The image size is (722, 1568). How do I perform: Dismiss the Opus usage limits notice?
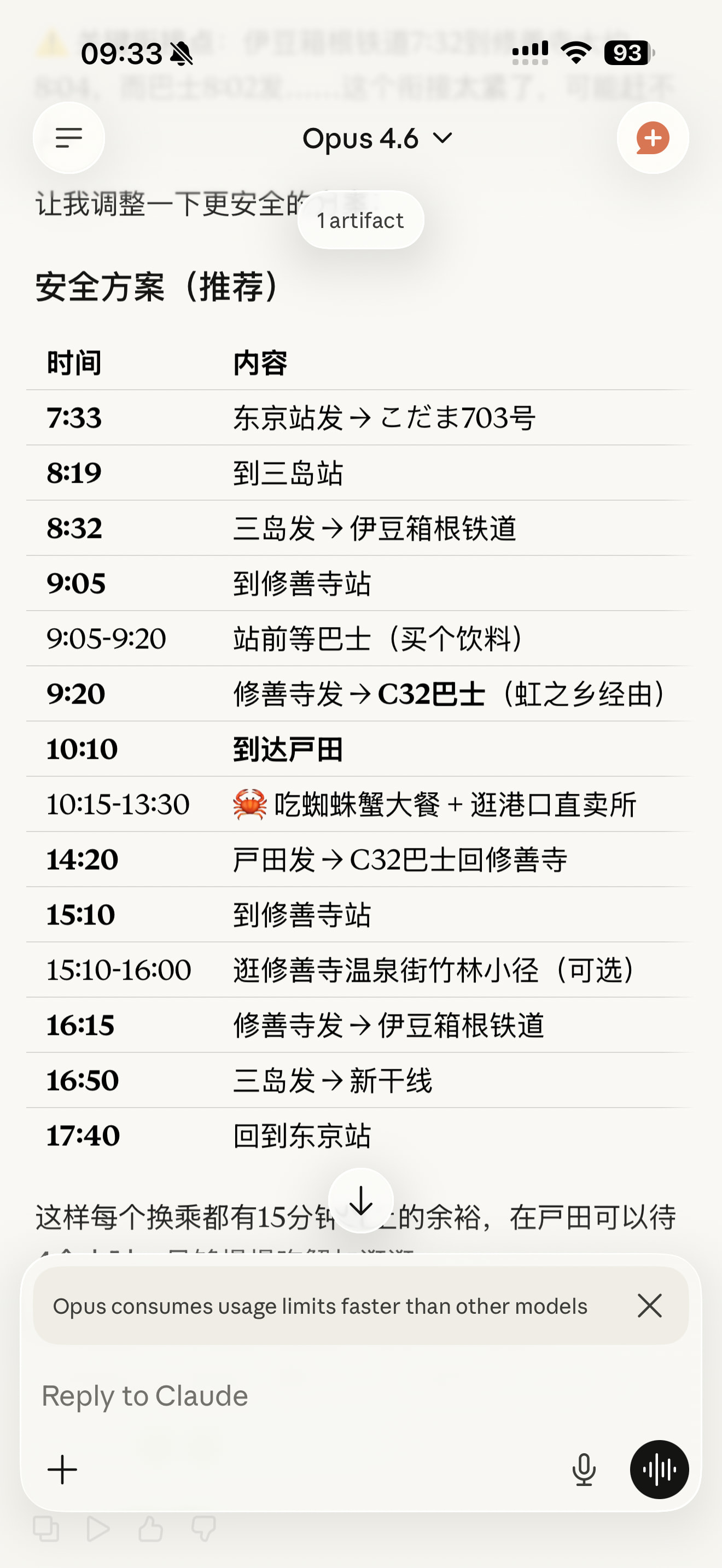click(x=649, y=1306)
